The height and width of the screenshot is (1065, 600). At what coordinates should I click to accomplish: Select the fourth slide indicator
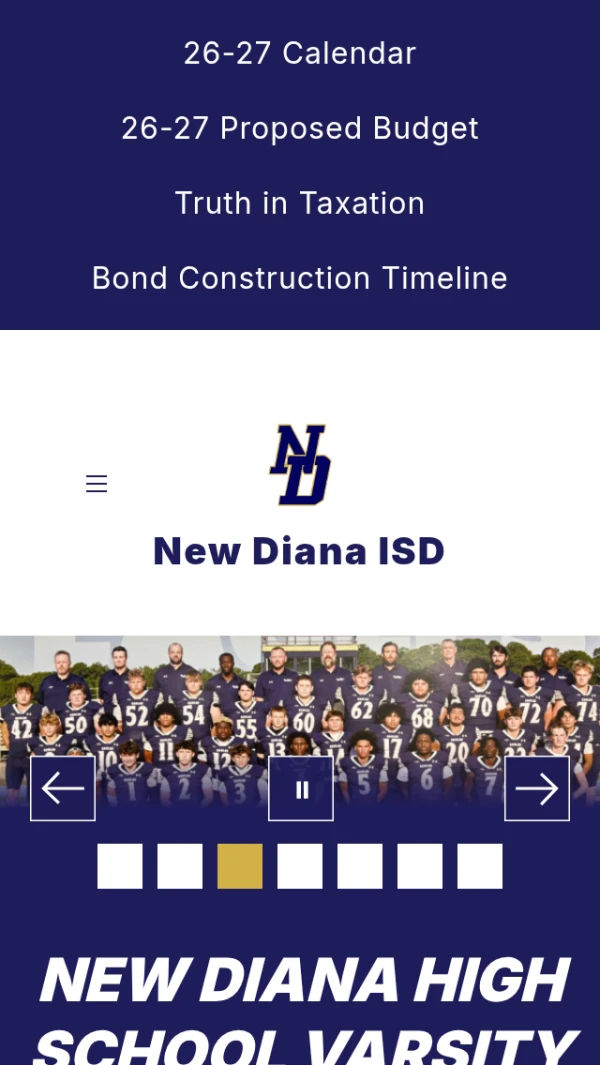[x=300, y=866]
